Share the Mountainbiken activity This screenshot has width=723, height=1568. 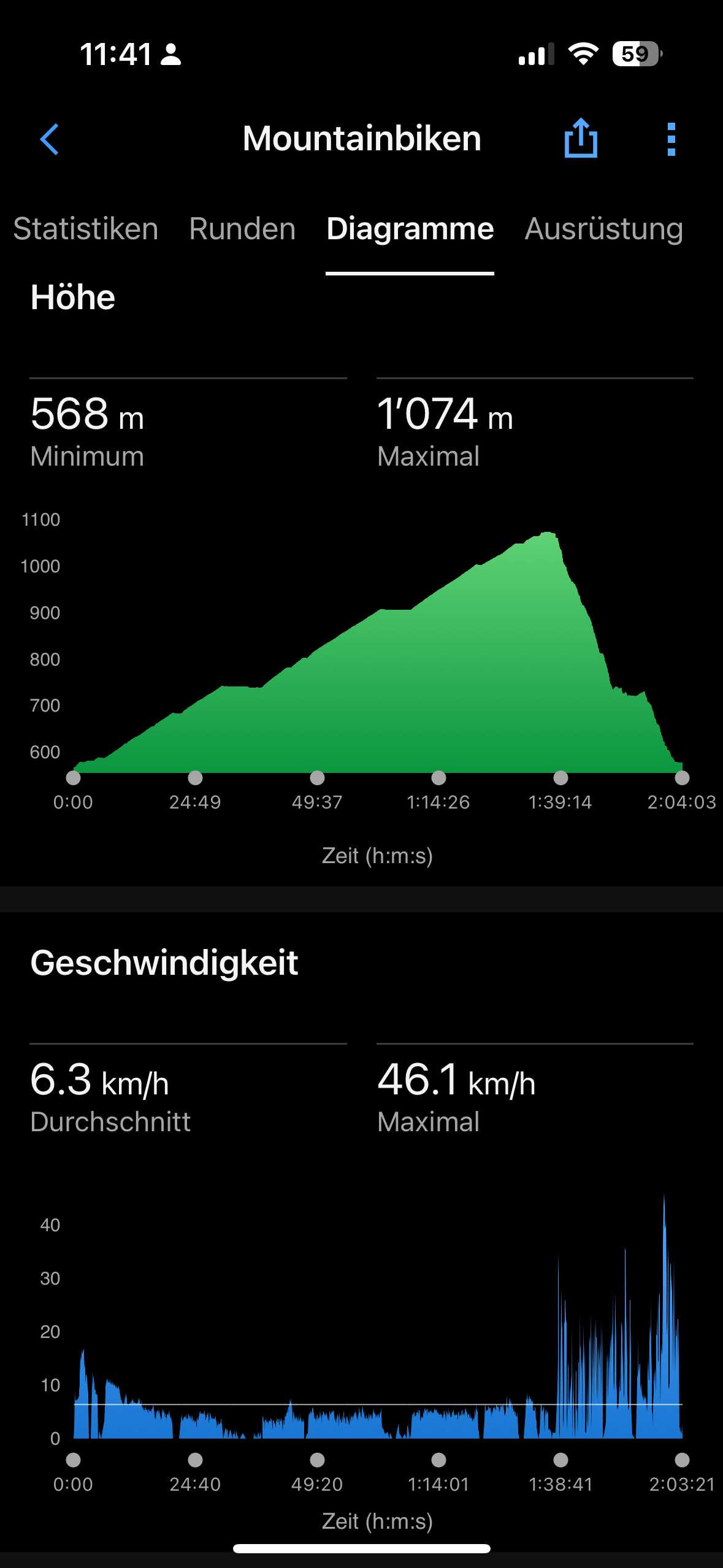click(580, 139)
